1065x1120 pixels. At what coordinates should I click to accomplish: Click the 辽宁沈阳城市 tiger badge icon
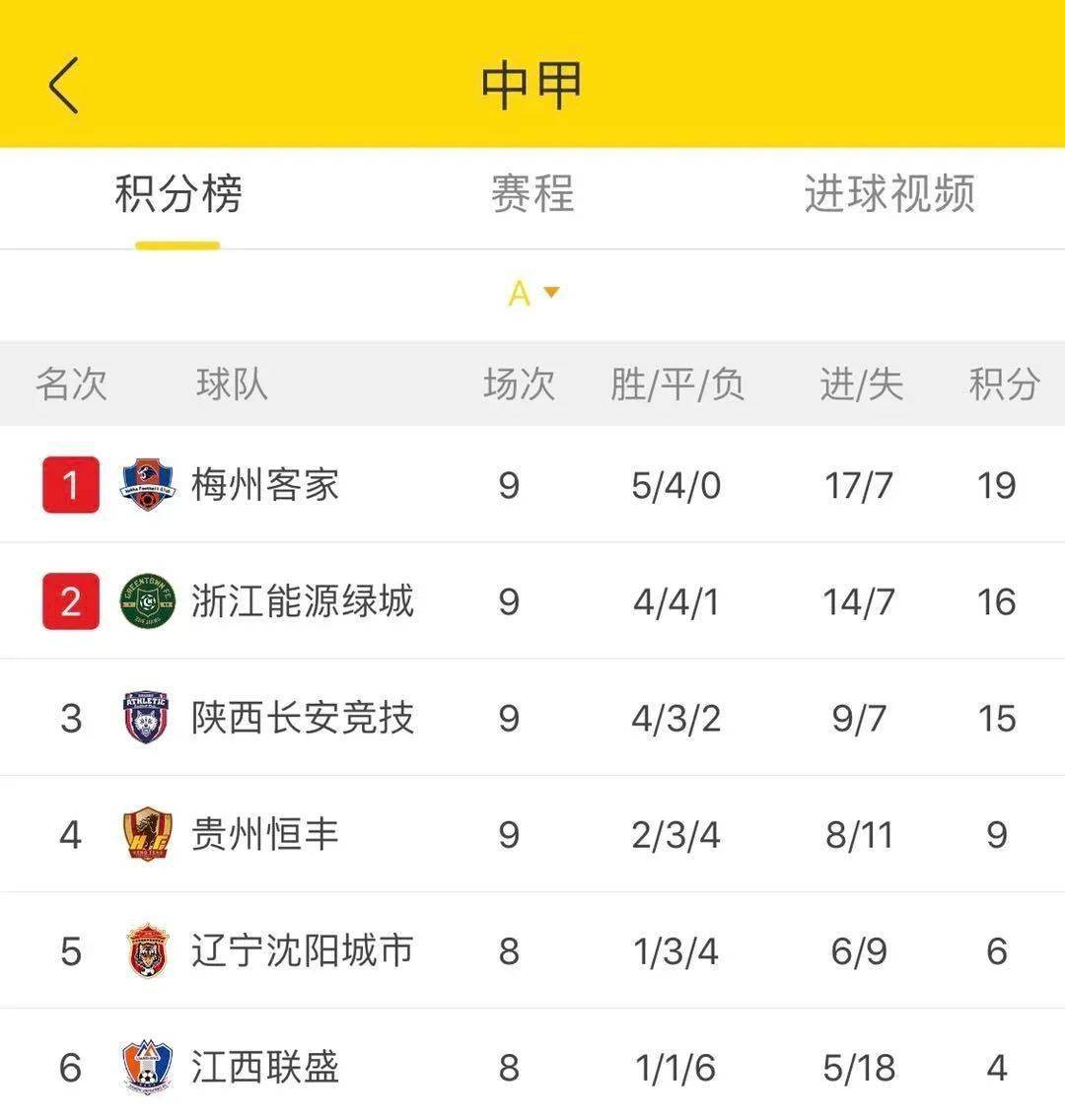(x=145, y=949)
